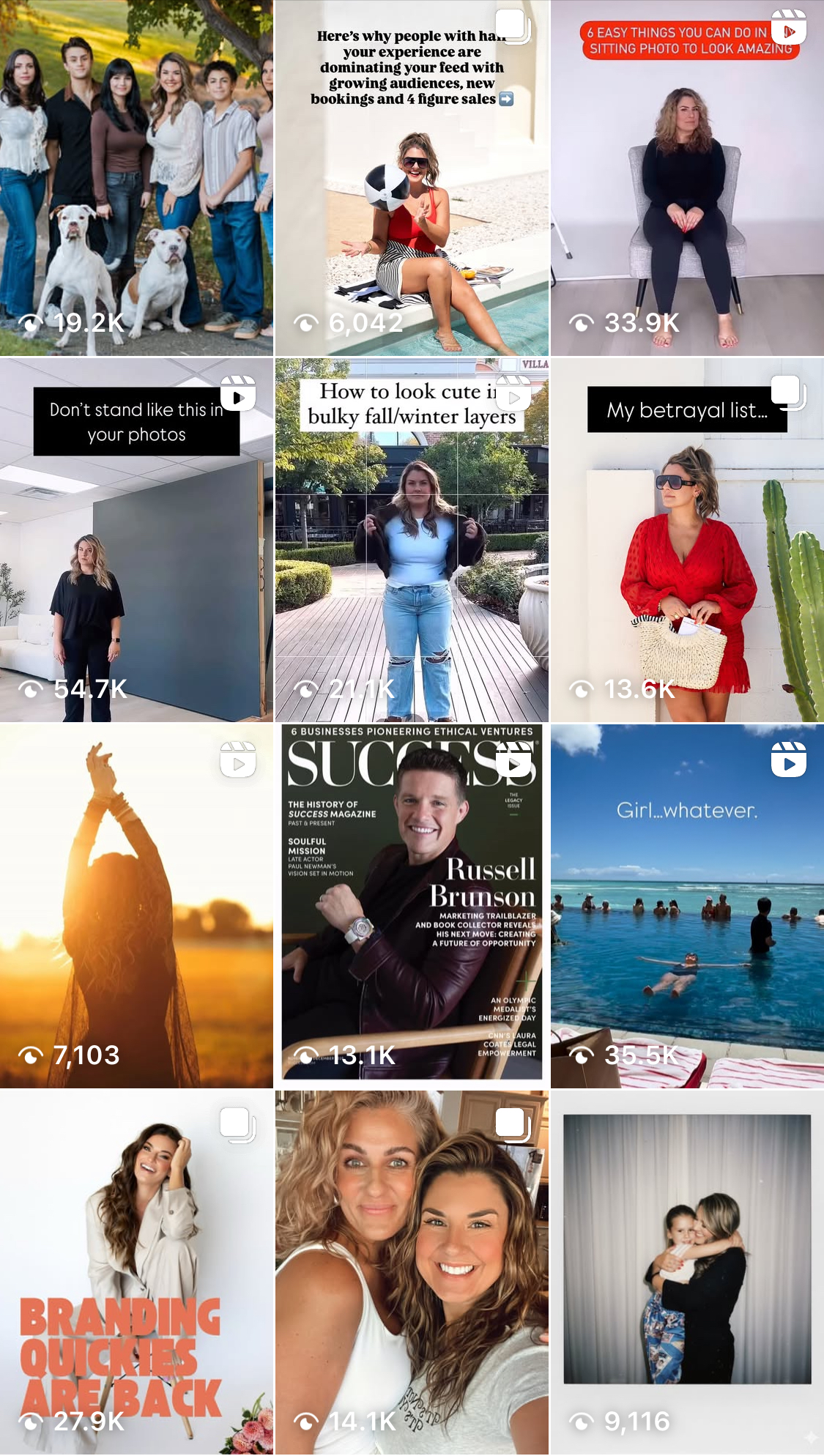Open the two women selfie post
Image resolution: width=824 pixels, height=1456 pixels.
[412, 1272]
